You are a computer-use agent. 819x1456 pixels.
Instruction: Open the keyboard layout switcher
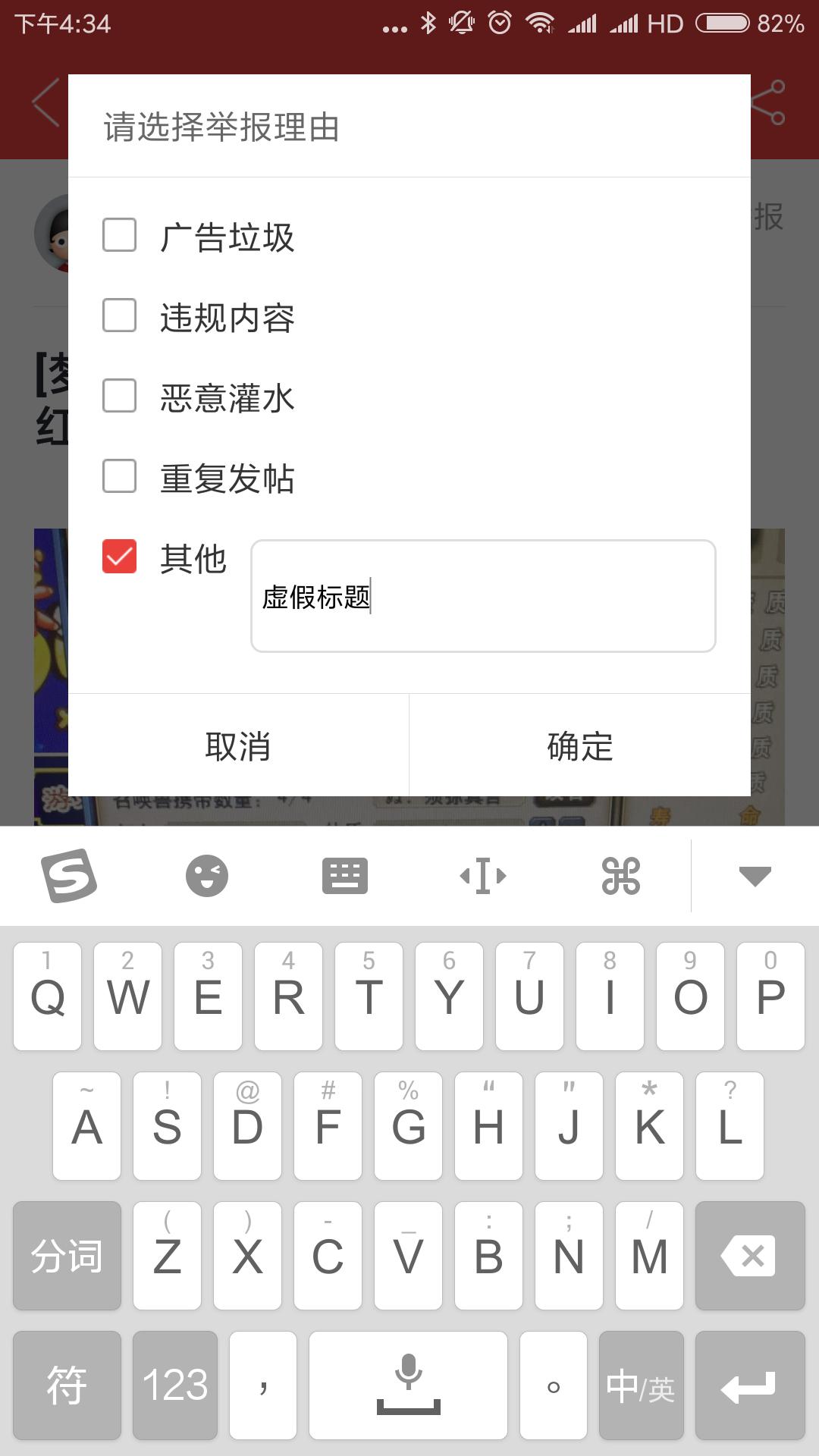click(345, 876)
